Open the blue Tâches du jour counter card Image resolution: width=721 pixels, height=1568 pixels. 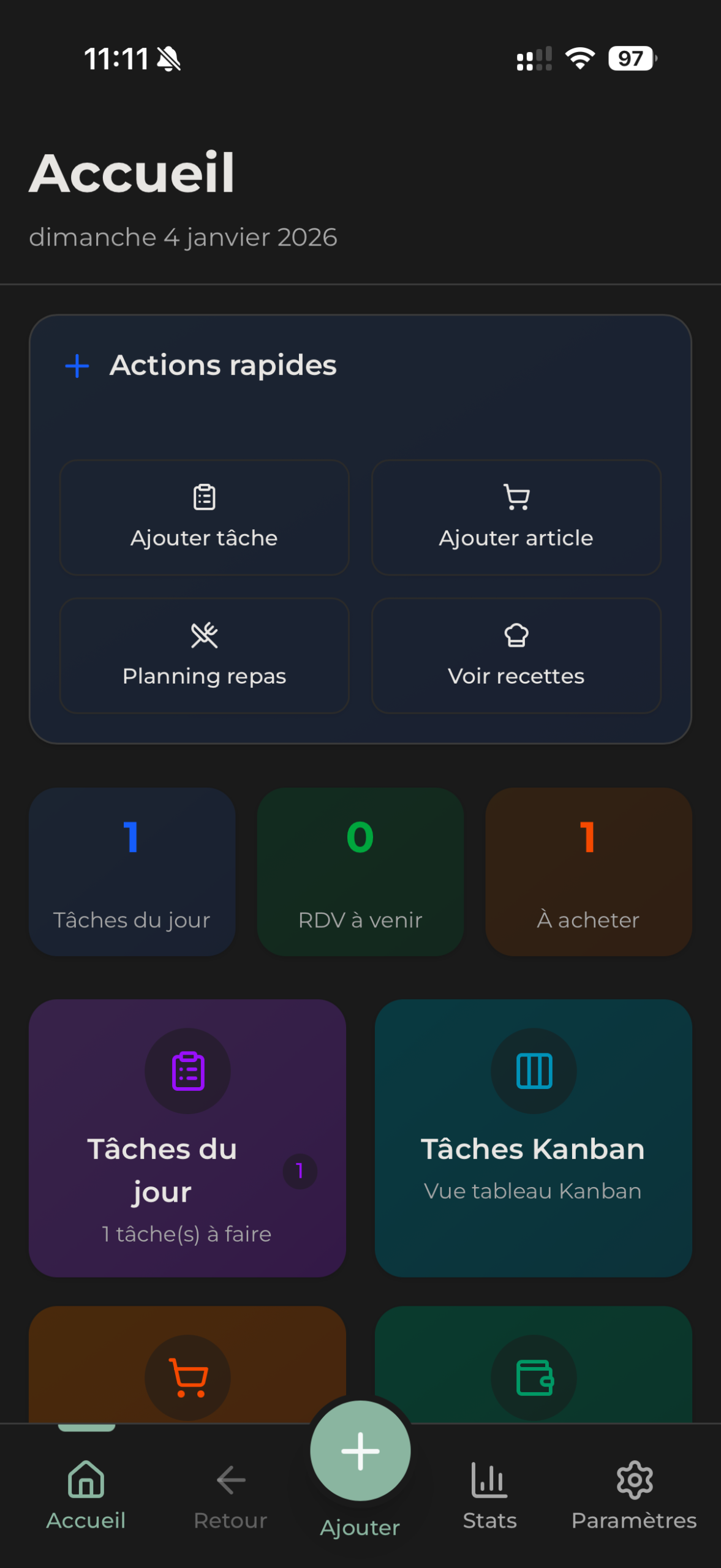tap(132, 871)
